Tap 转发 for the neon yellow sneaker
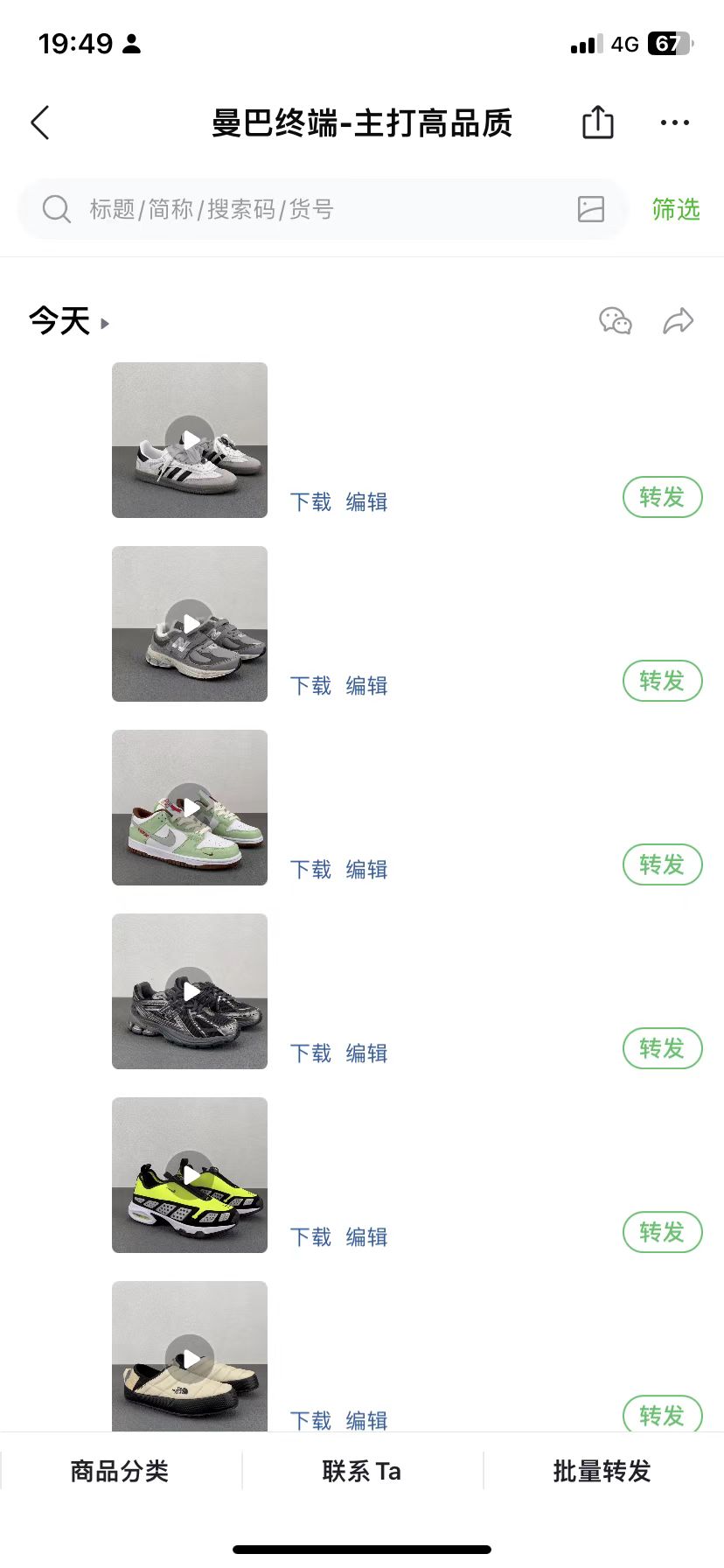Viewport: 724px width, 1568px height. (x=662, y=1232)
